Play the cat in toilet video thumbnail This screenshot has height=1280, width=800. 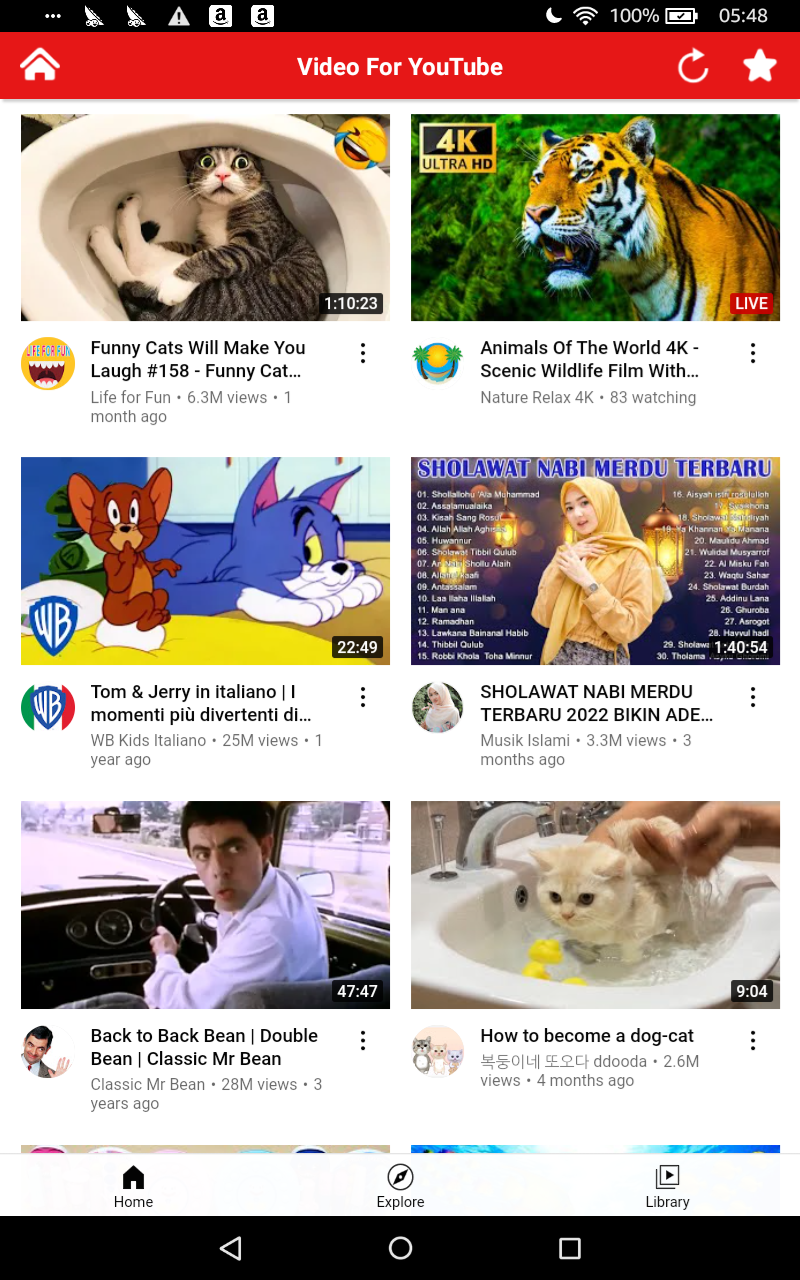205,218
